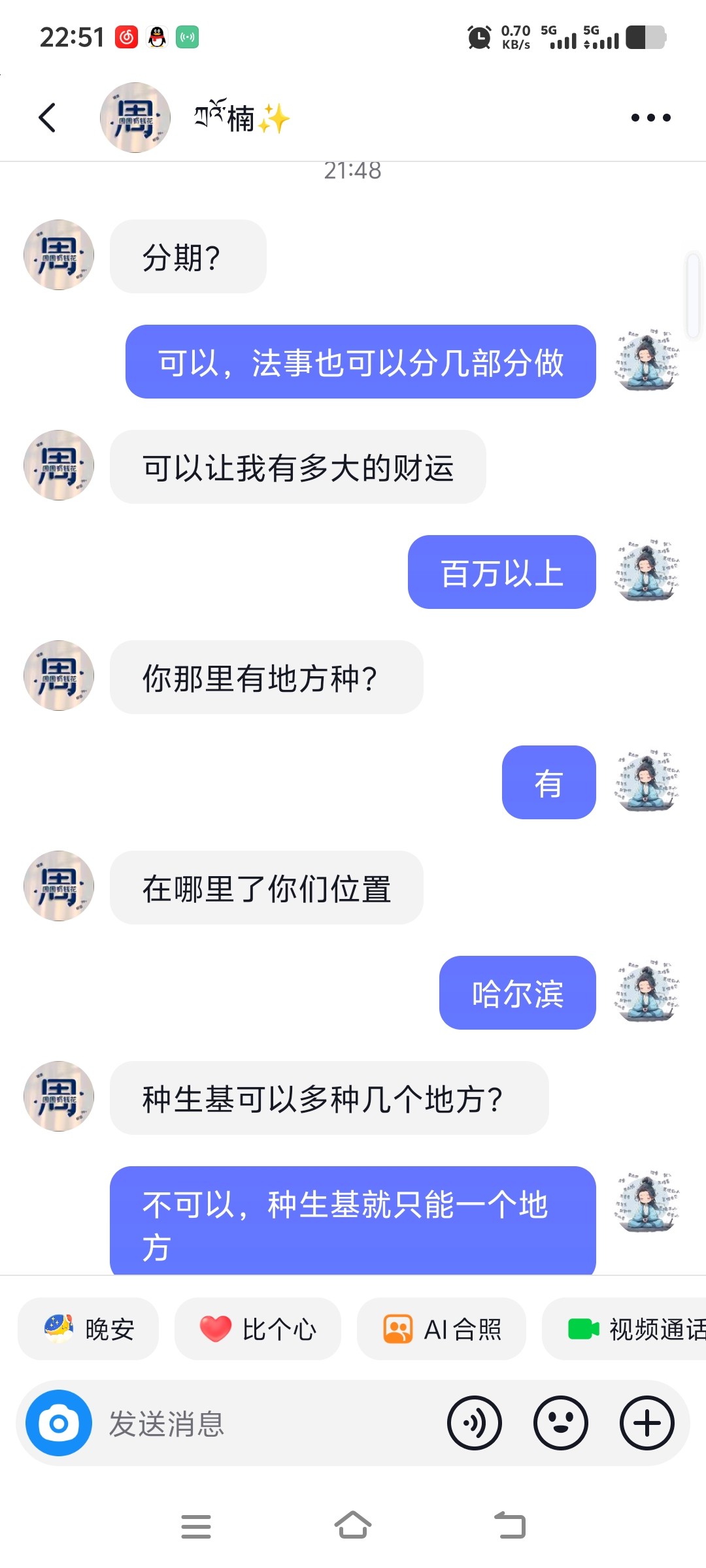Open the plus attachments menu
The width and height of the screenshot is (706, 1568).
[x=647, y=1423]
